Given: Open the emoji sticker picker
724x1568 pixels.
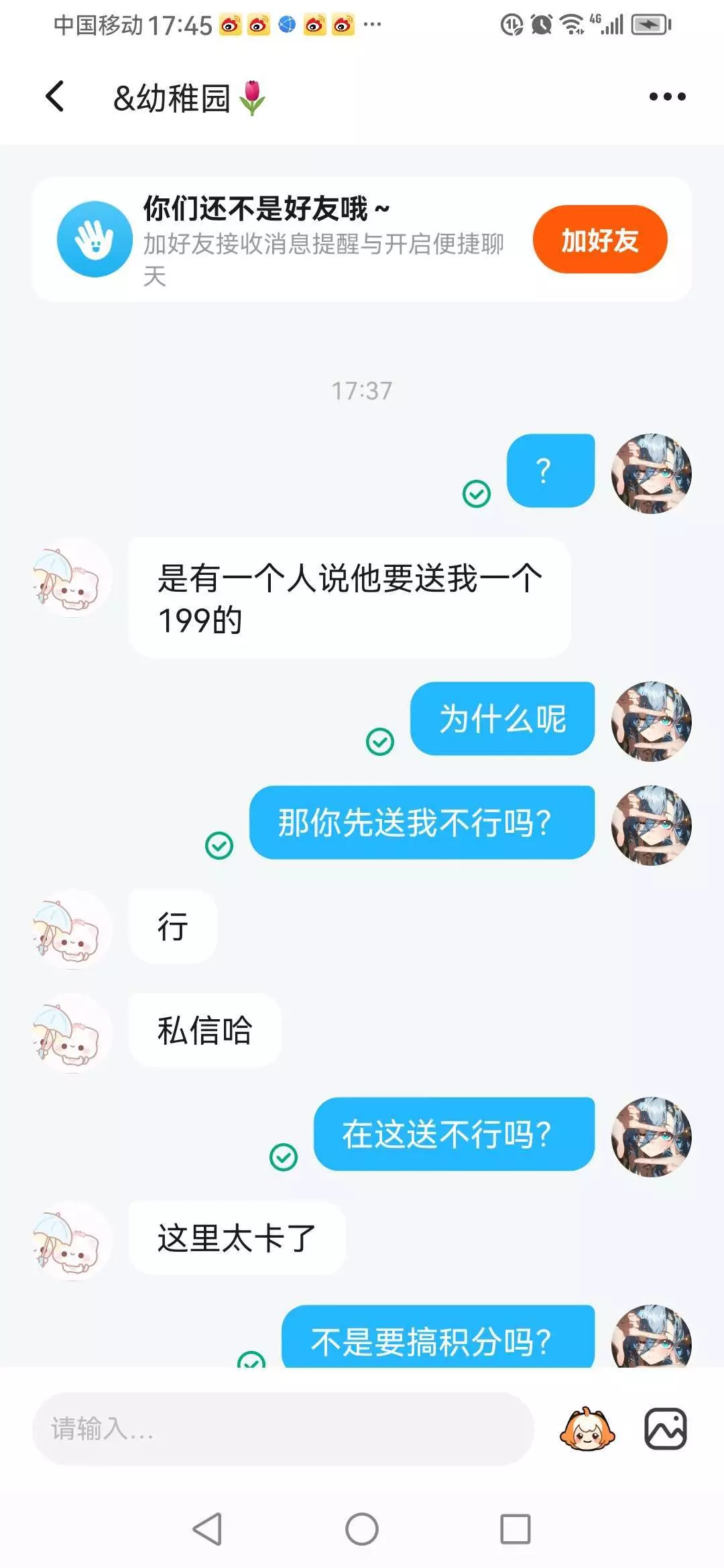Looking at the screenshot, I should (587, 1429).
